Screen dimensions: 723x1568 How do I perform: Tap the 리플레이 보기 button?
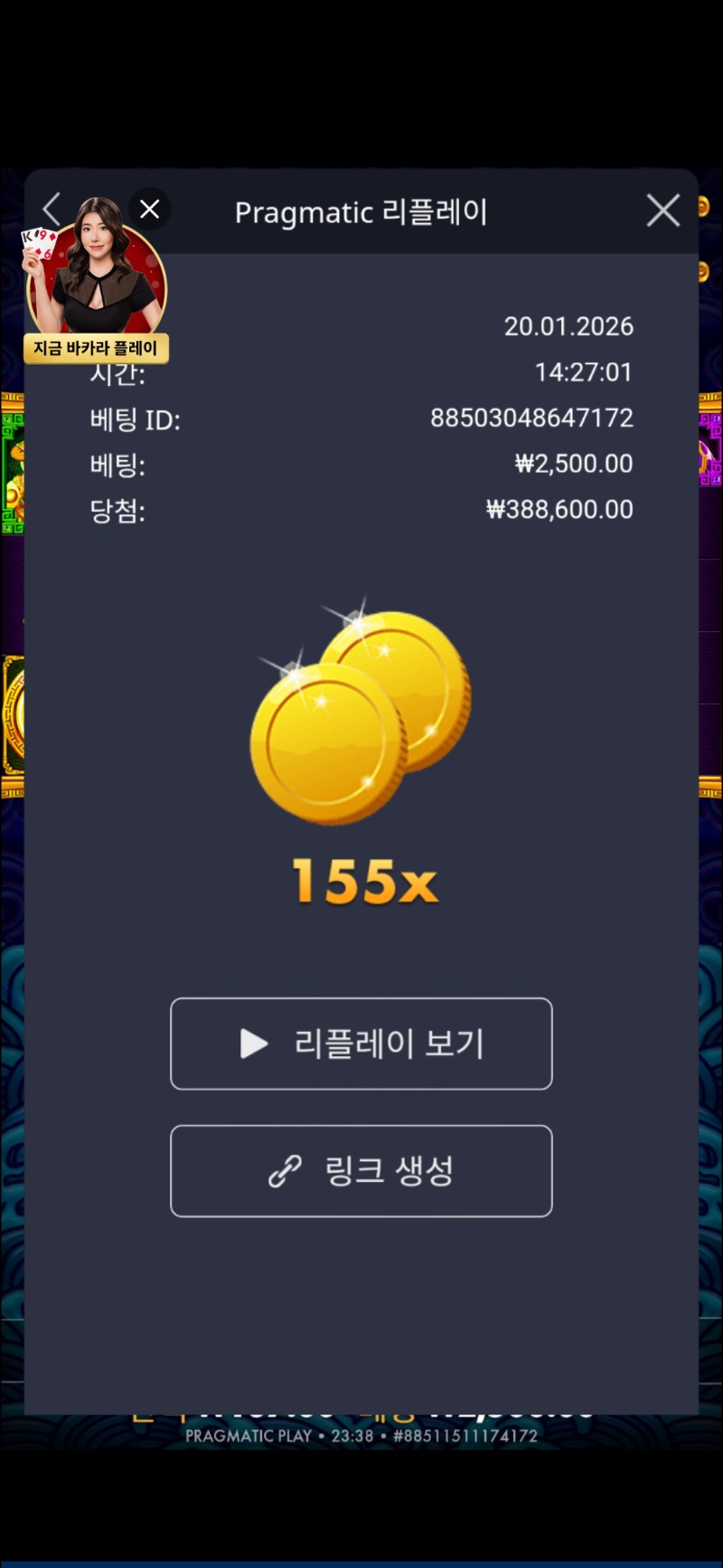pyautogui.click(x=361, y=1044)
